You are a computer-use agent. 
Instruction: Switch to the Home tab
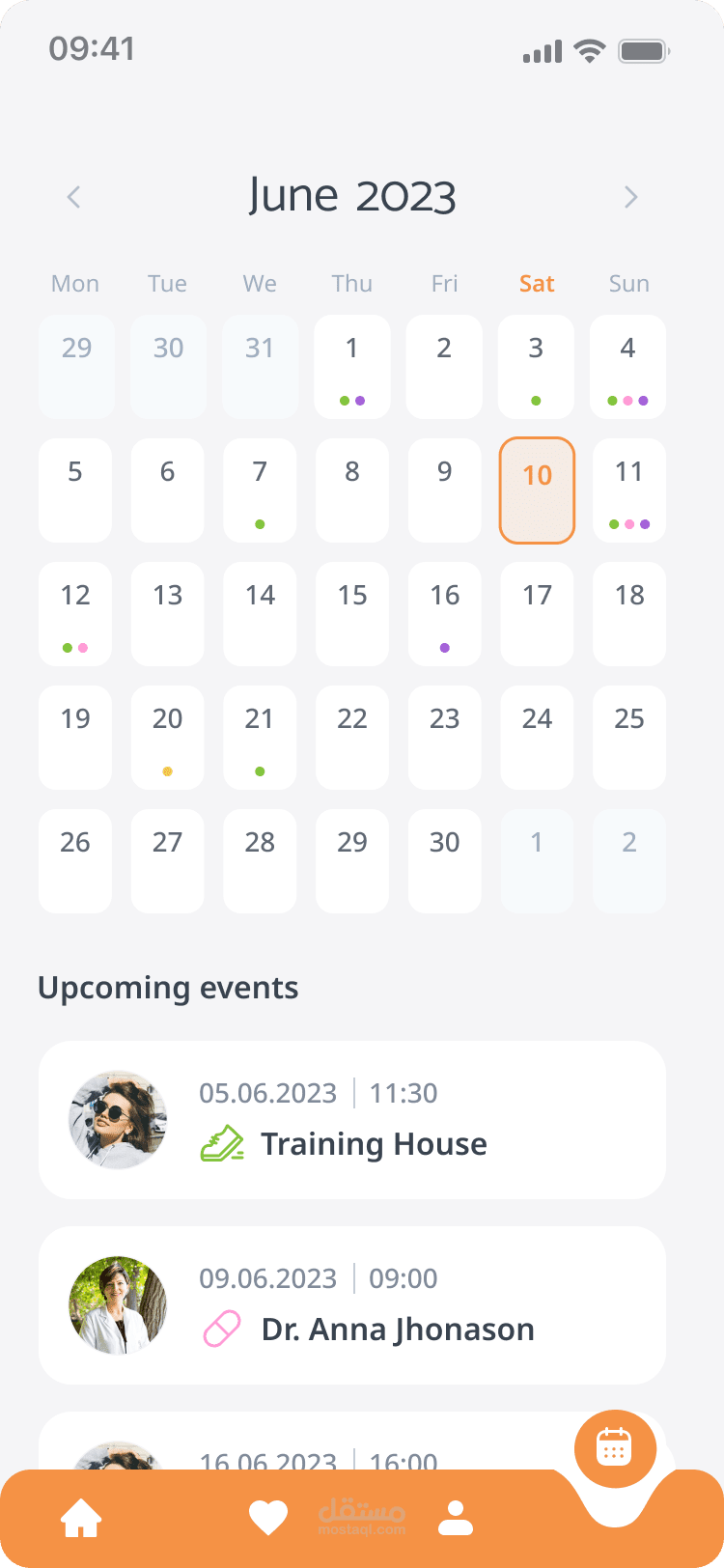[81, 1518]
